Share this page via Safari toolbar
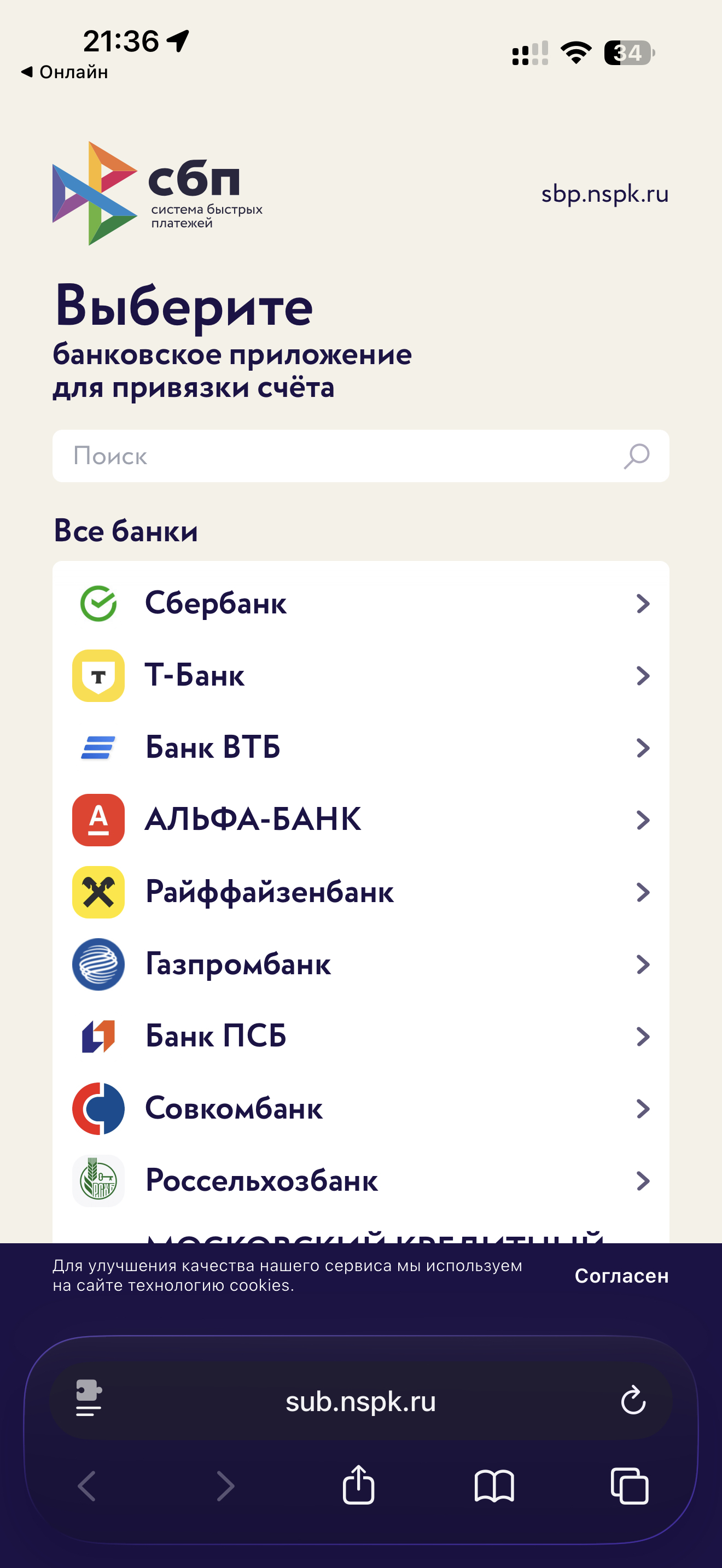The width and height of the screenshot is (722, 1568). coord(358,1485)
